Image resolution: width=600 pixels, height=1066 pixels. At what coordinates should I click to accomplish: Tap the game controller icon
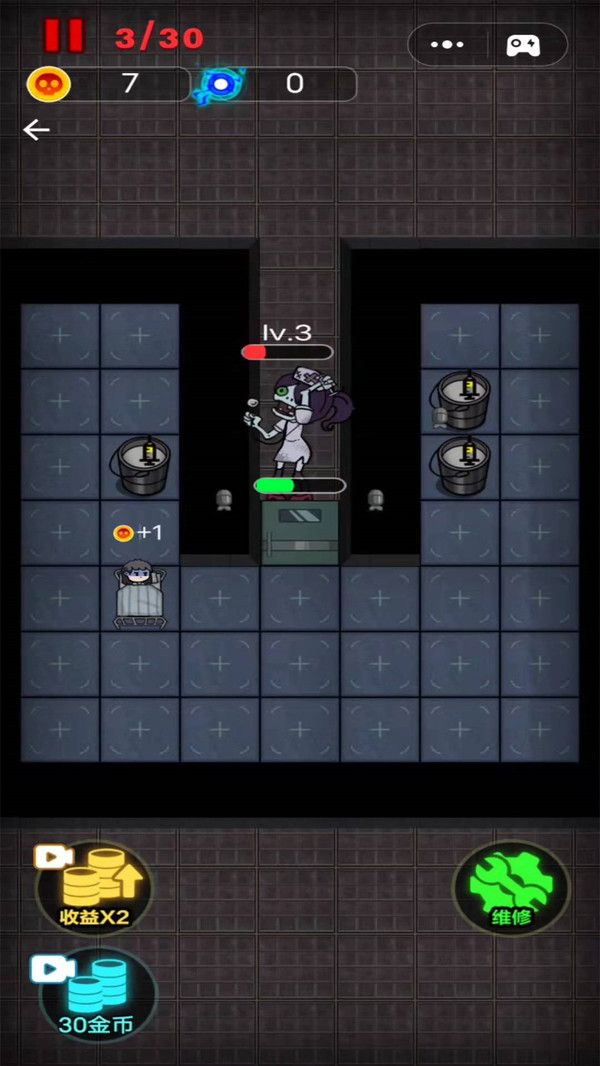coord(524,45)
